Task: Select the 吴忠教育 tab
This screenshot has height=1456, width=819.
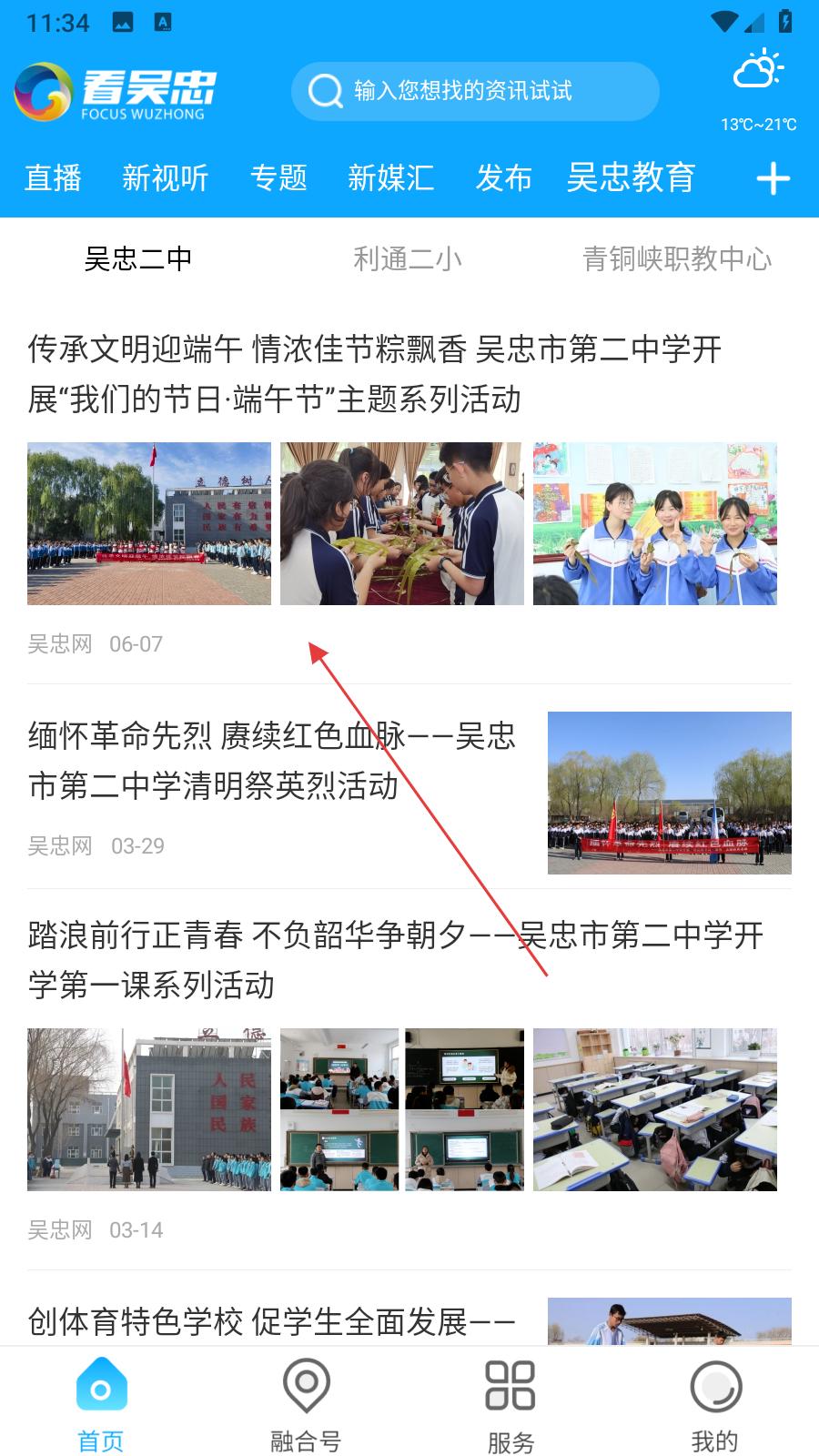Action: click(x=631, y=178)
